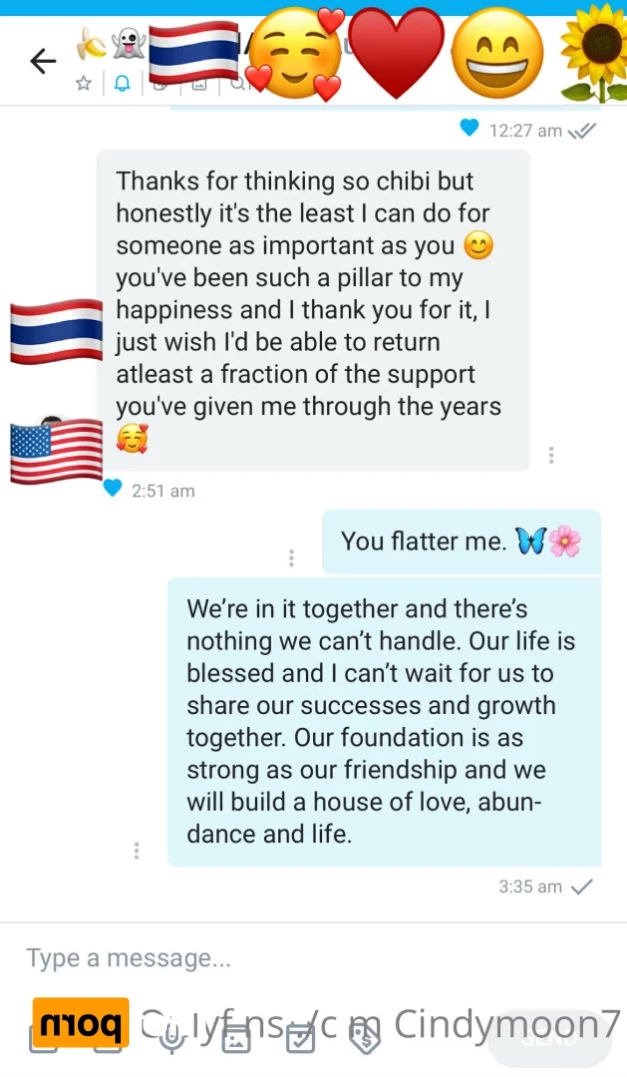Record a voice message with the microphone
The image size is (627, 1077).
172,1038
